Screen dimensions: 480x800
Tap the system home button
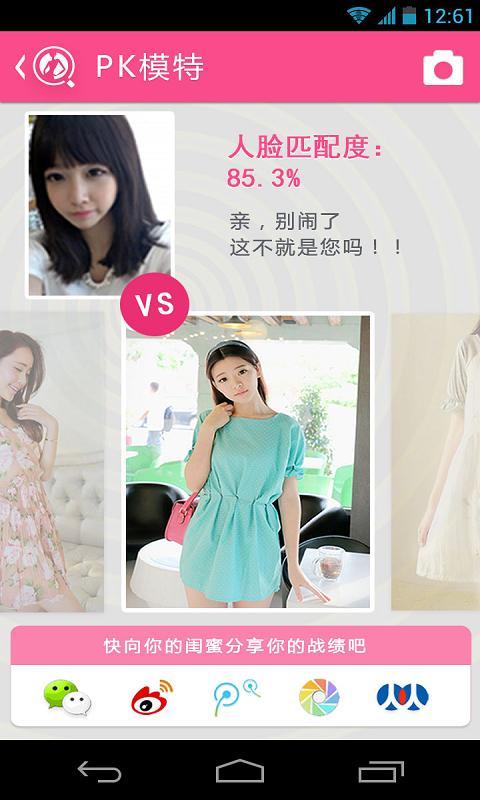(x=240, y=770)
